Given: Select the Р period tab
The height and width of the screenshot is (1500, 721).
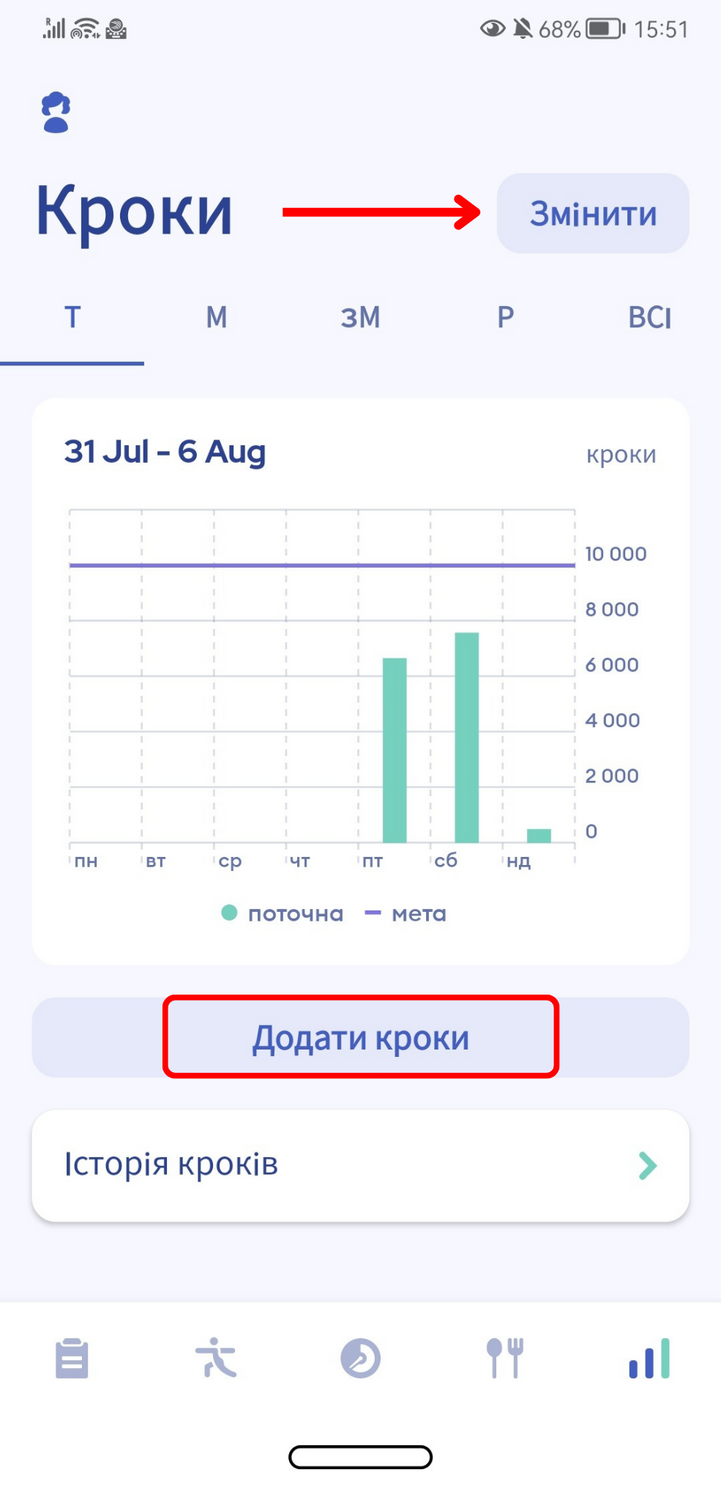Looking at the screenshot, I should pyautogui.click(x=505, y=318).
